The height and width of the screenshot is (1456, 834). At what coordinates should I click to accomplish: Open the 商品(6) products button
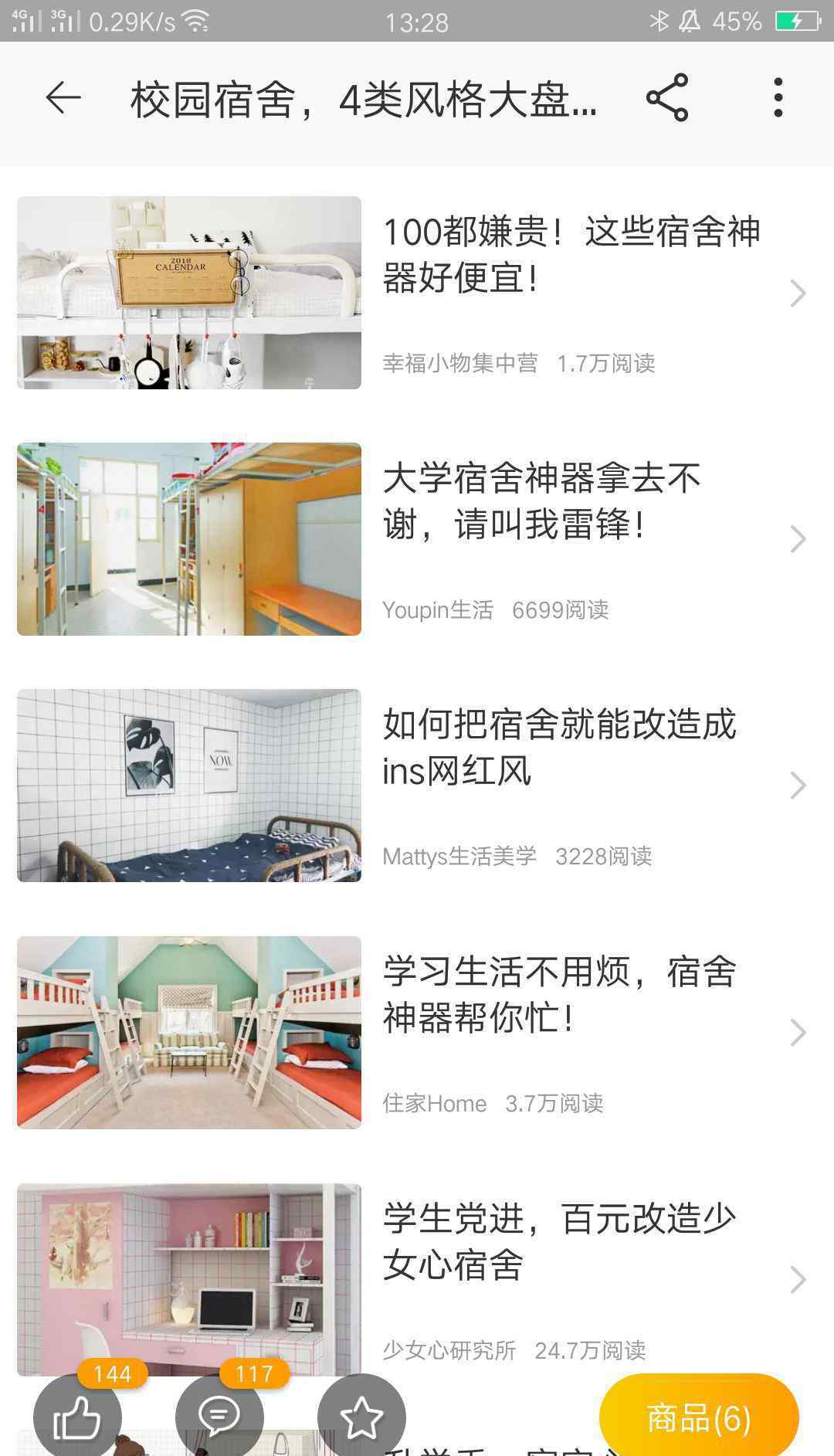(x=699, y=1418)
